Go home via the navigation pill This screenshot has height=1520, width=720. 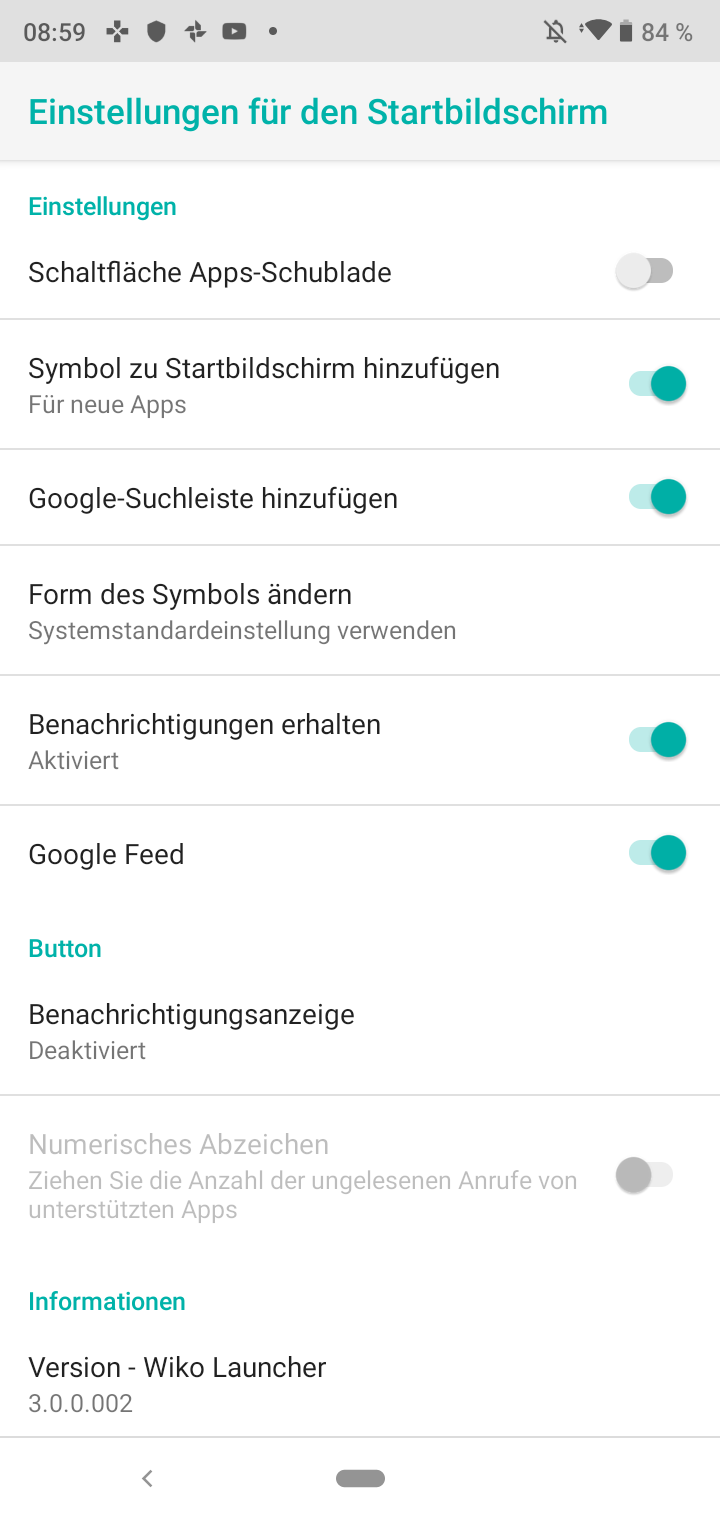pos(361,1478)
